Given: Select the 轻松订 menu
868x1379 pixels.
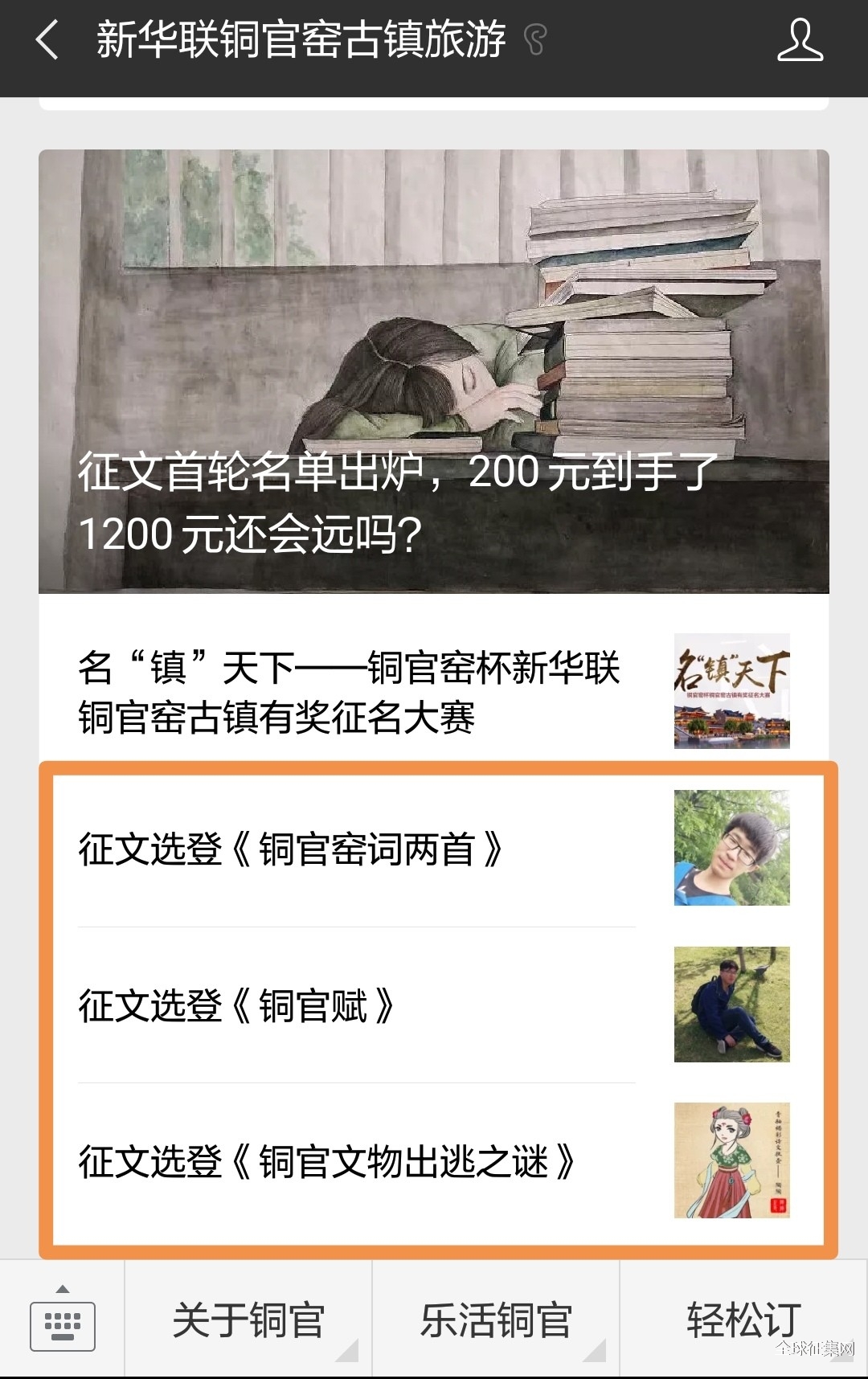Looking at the screenshot, I should click(x=743, y=1320).
